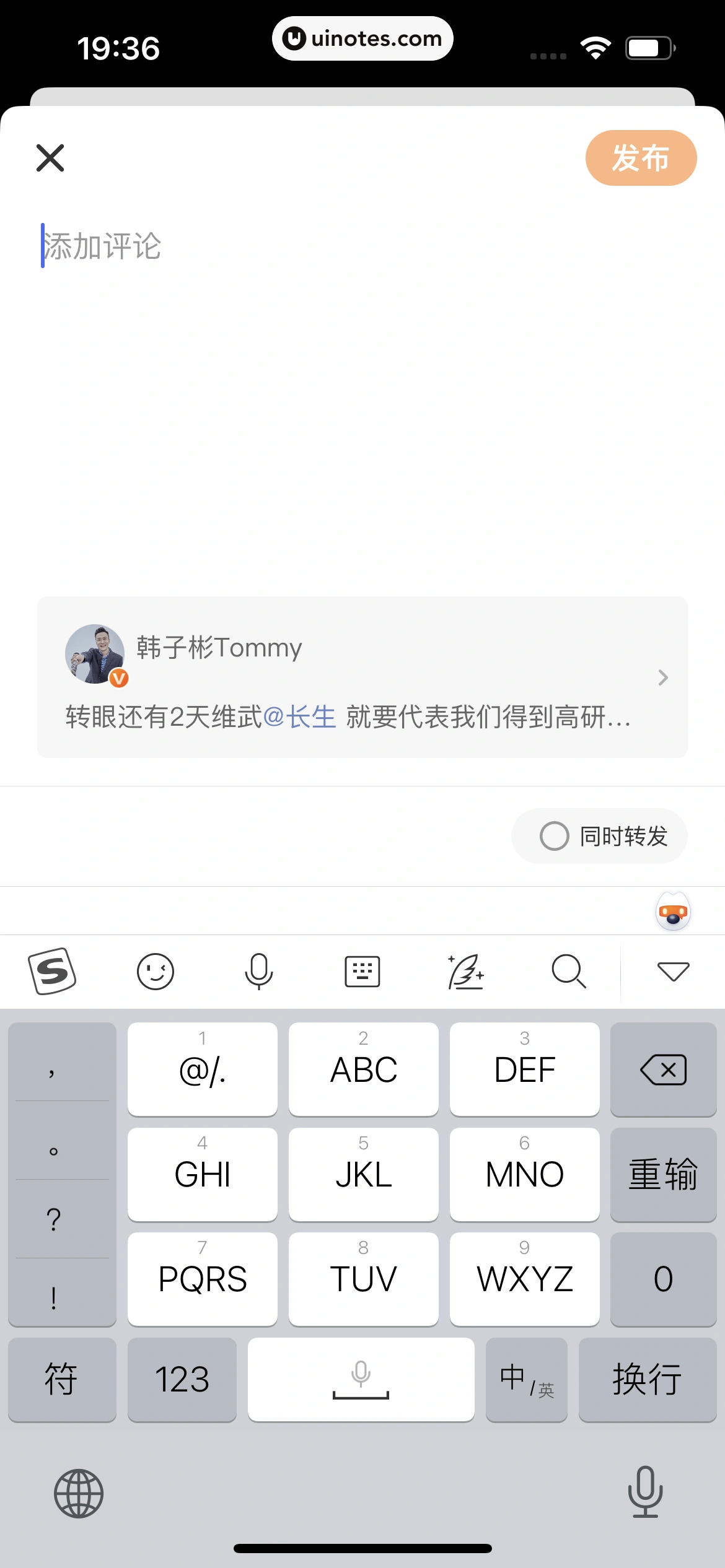
Task: Tap the orange mascot assistant icon
Action: click(673, 912)
